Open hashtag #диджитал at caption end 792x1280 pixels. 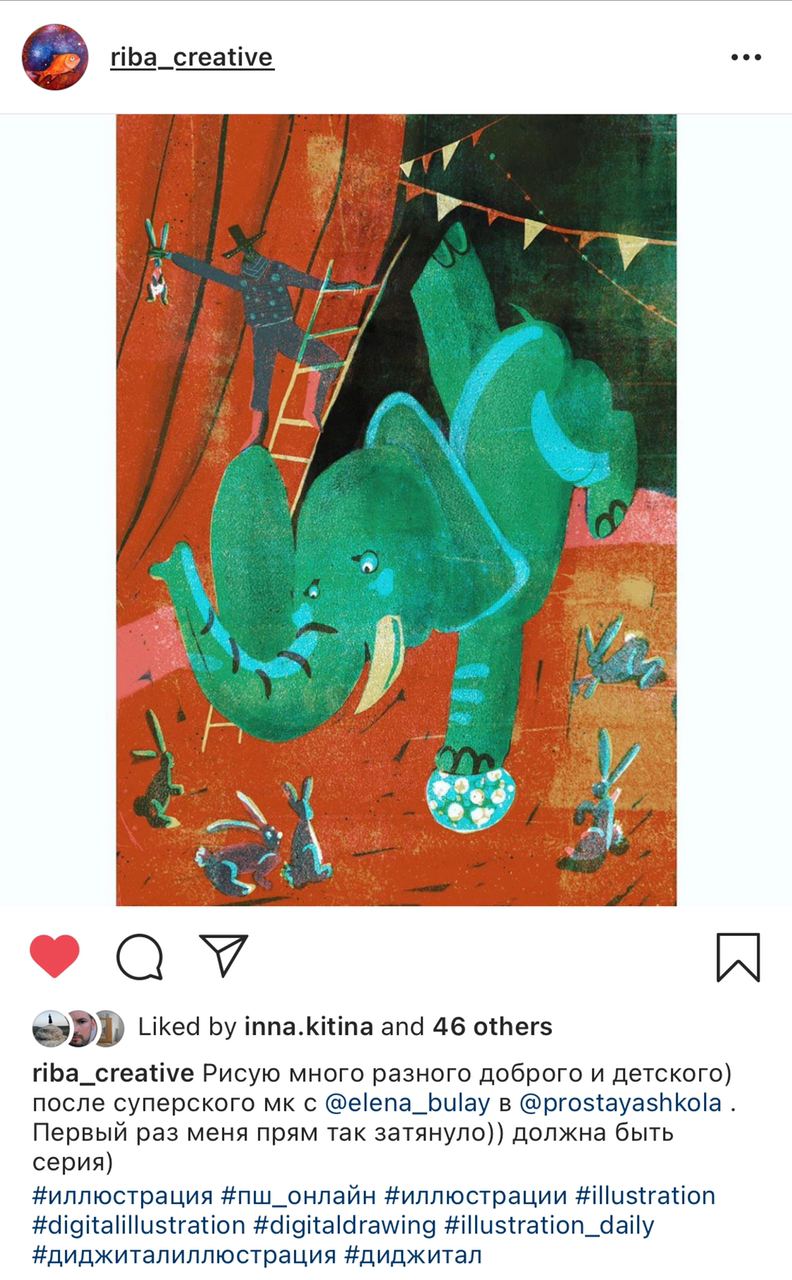tap(413, 1255)
